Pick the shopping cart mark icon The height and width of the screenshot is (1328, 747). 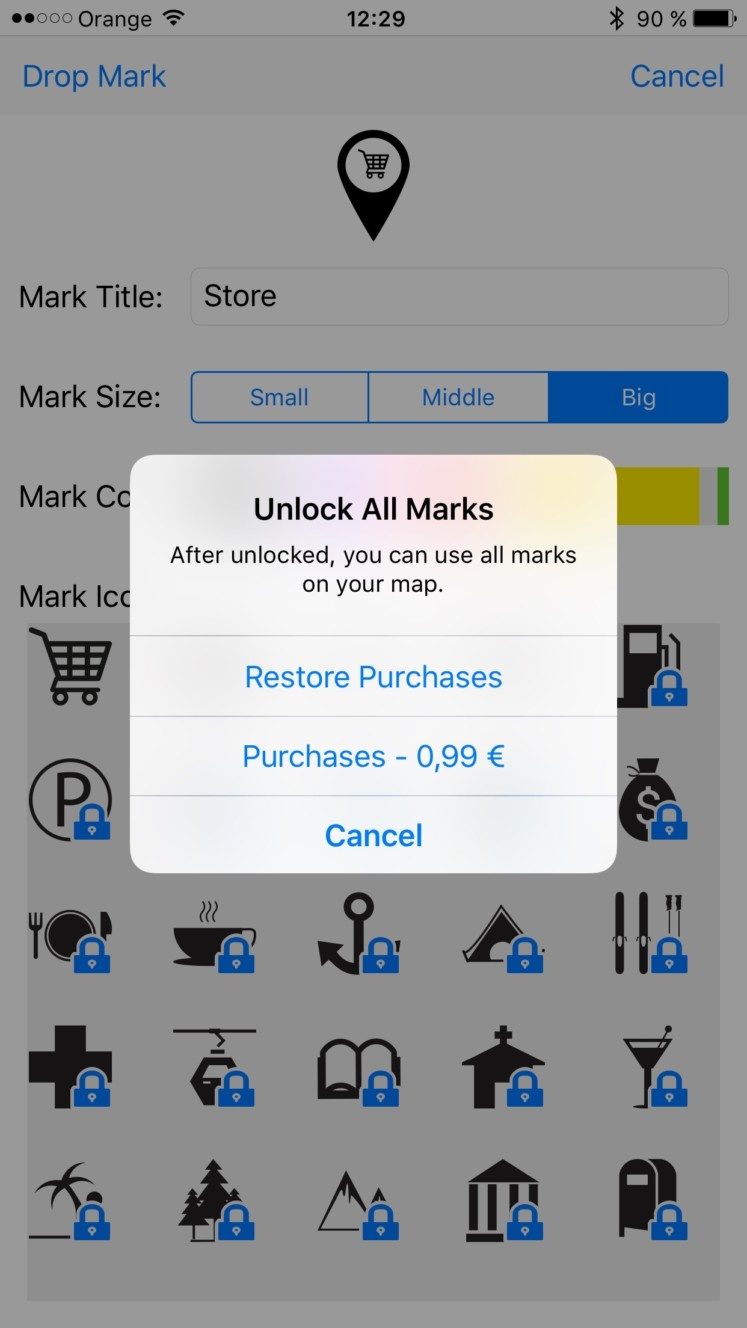70,665
